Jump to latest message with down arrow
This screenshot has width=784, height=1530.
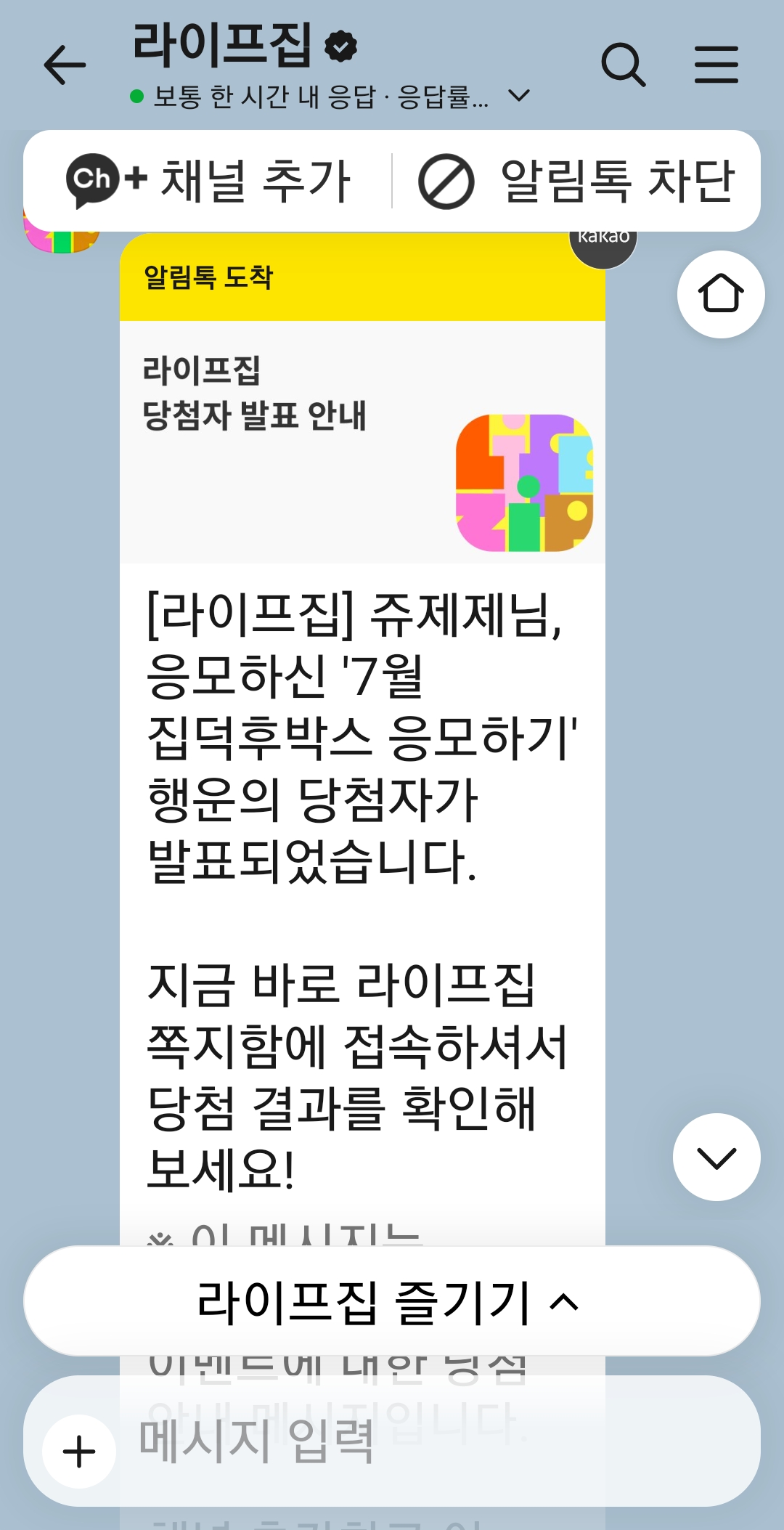716,1157
